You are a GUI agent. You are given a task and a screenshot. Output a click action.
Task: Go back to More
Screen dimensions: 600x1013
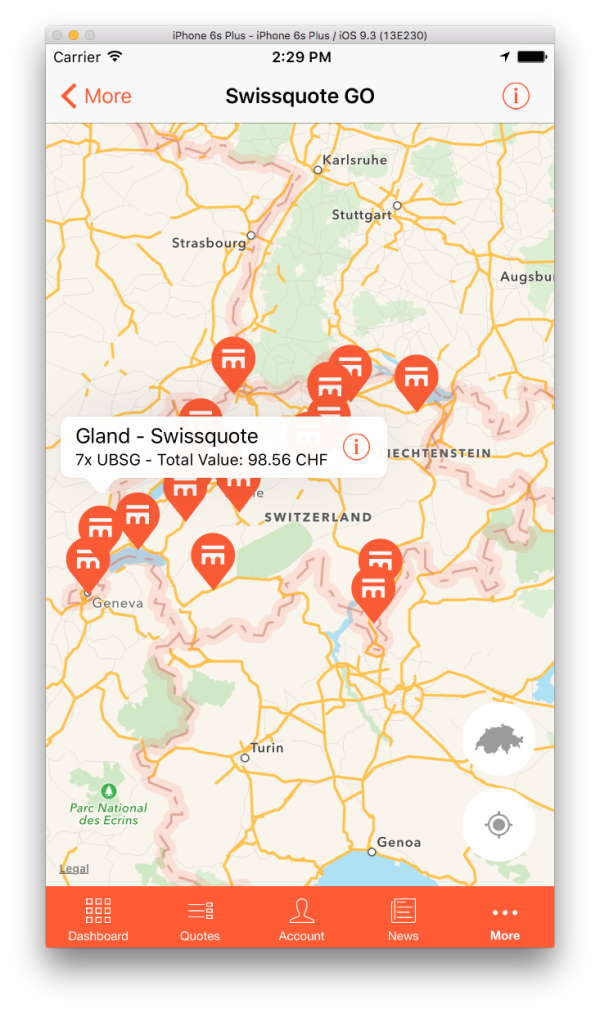point(96,96)
